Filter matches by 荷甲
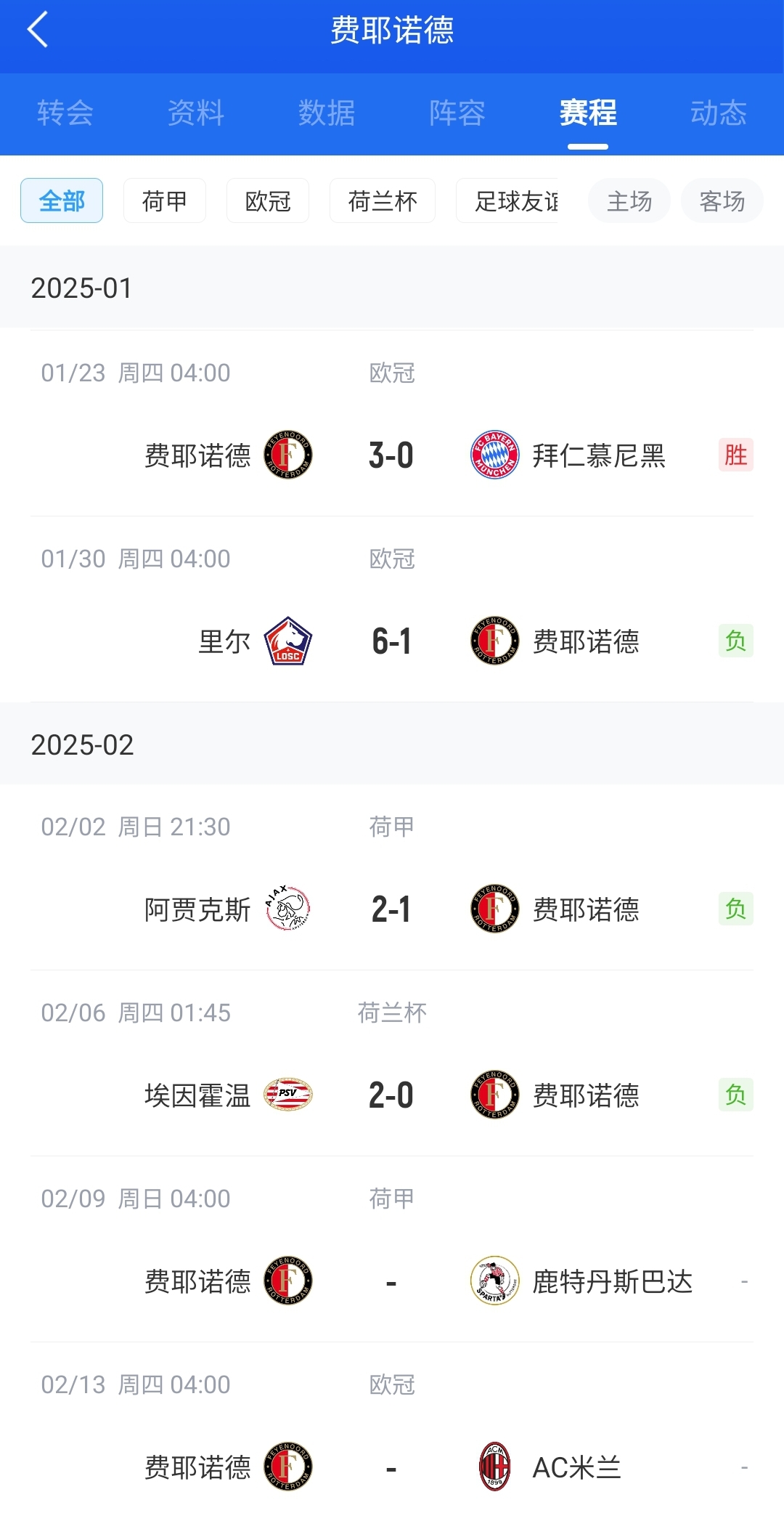This screenshot has height=1513, width=784. 164,201
